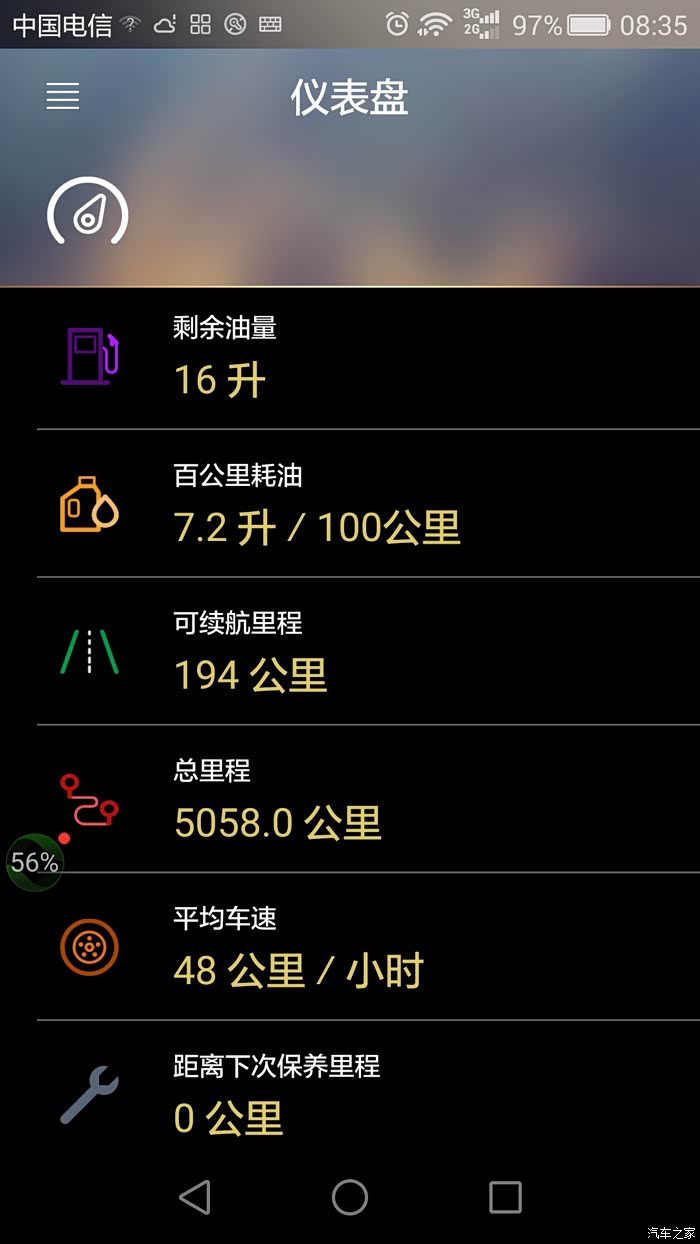This screenshot has width=700, height=1244.
Task: Open recent apps with the square button
Action: (x=505, y=1197)
